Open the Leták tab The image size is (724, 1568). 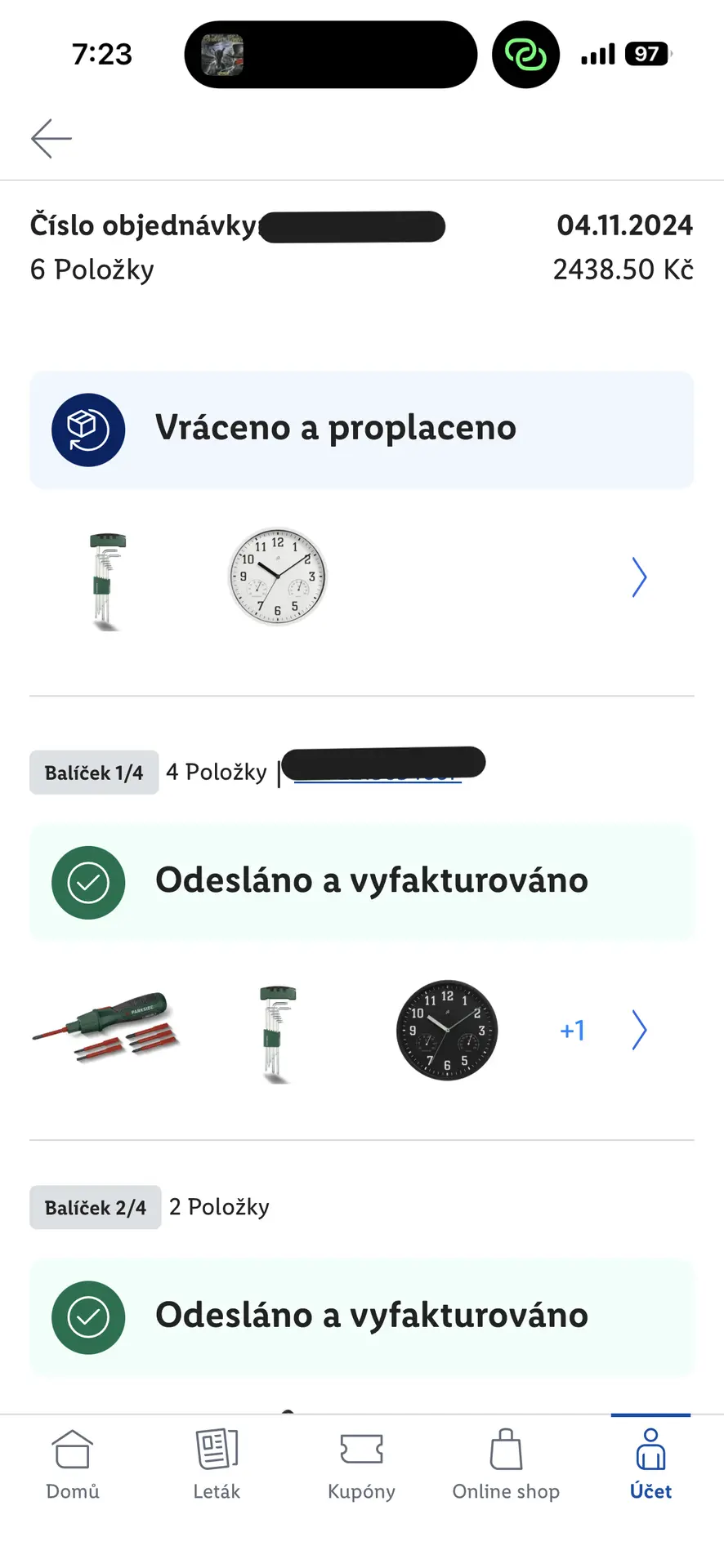pyautogui.click(x=217, y=1465)
